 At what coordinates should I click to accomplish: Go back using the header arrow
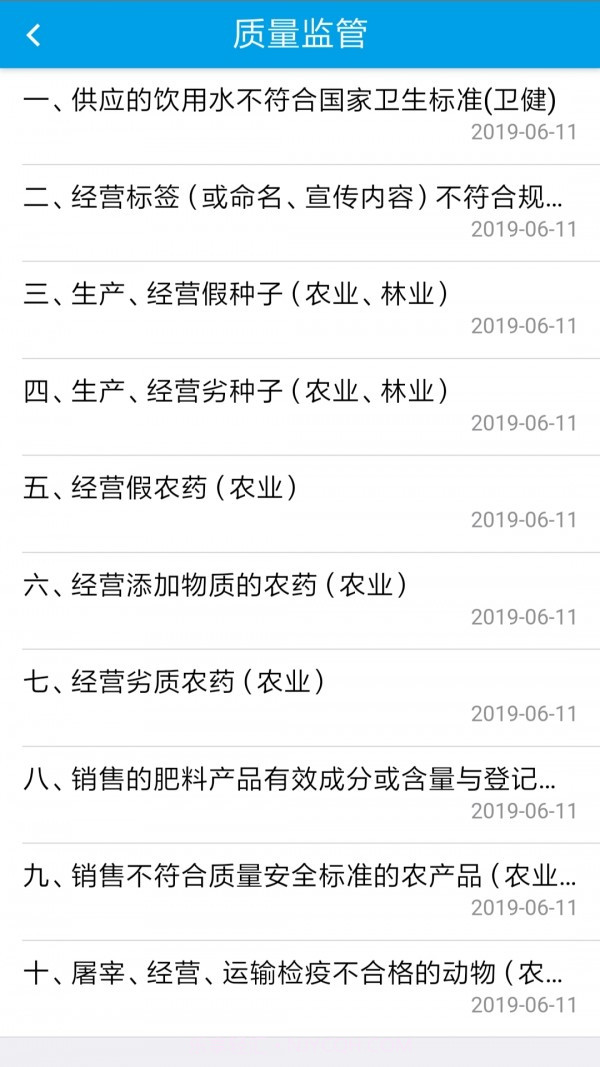pyautogui.click(x=34, y=35)
